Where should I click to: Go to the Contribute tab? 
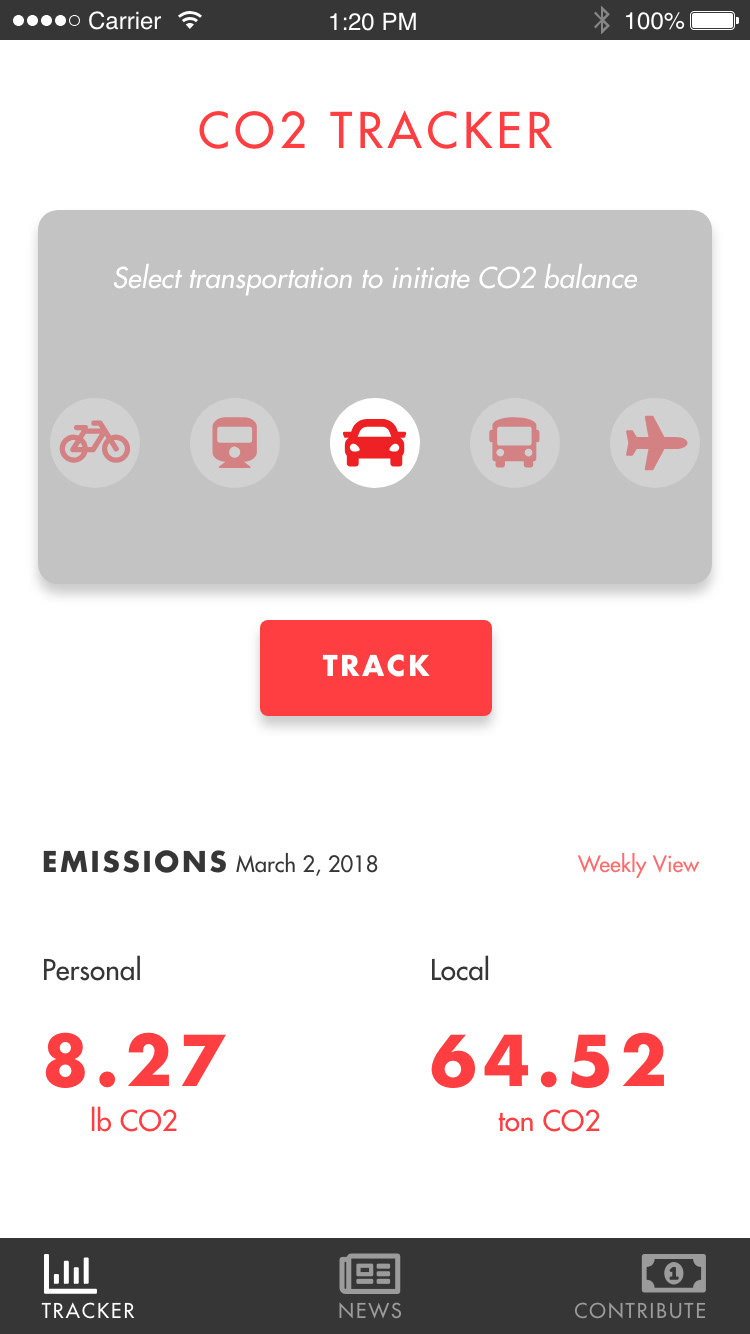coord(640,1287)
